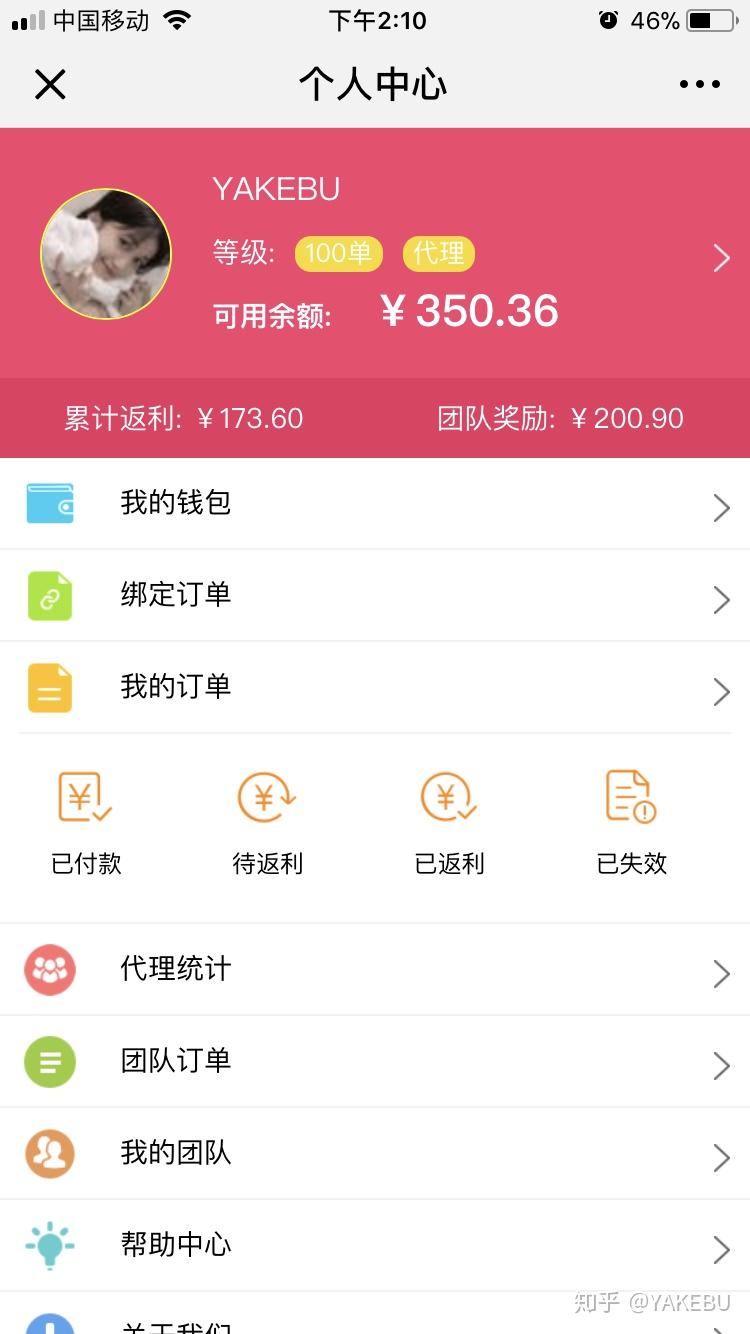Open the YAKEBU profile details arrow

(x=721, y=258)
